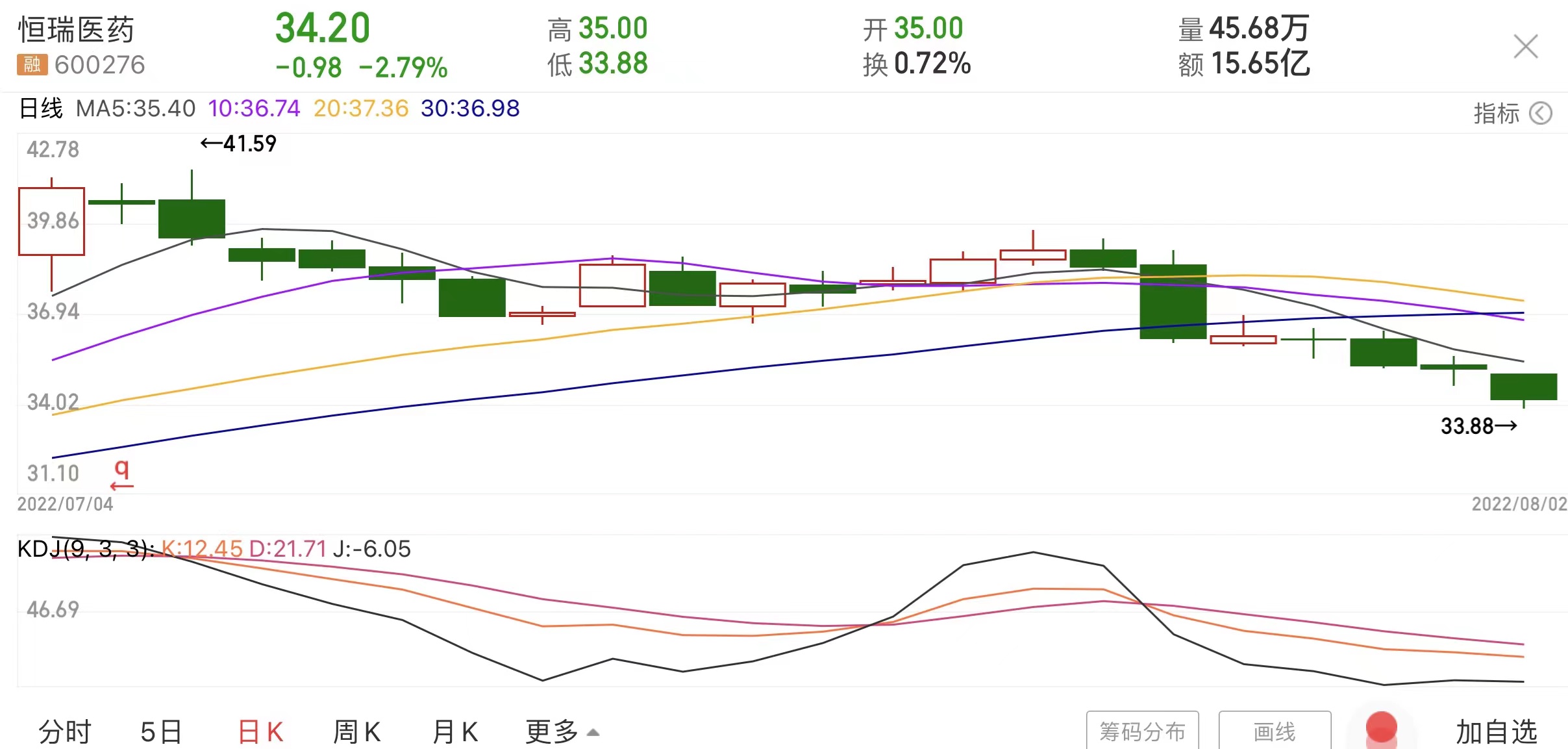The width and height of the screenshot is (1568, 749).
Task: Open the 指标 indicator panel
Action: [1512, 113]
